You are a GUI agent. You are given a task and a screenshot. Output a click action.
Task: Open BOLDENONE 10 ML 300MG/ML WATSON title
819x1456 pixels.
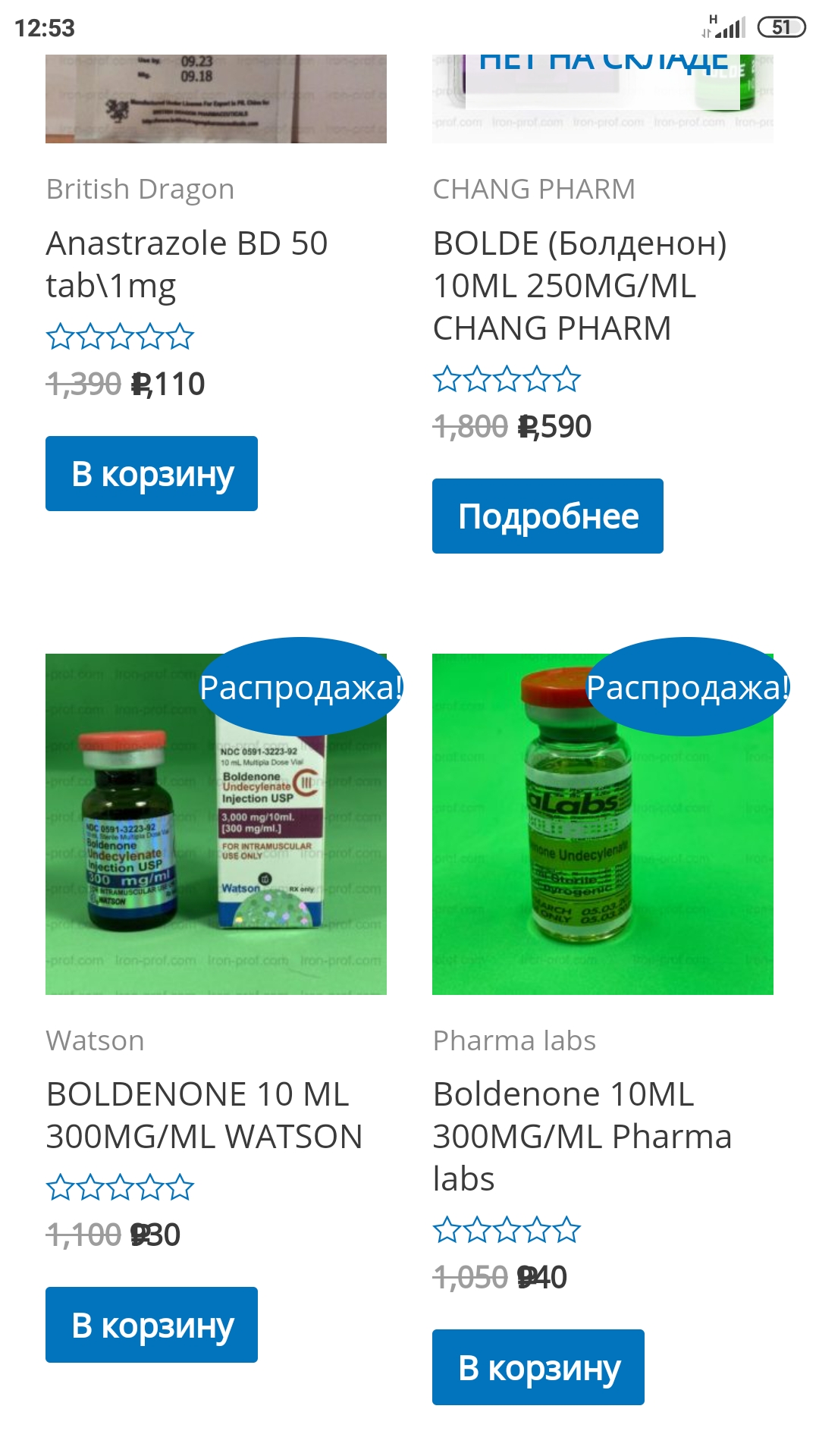tap(204, 1115)
